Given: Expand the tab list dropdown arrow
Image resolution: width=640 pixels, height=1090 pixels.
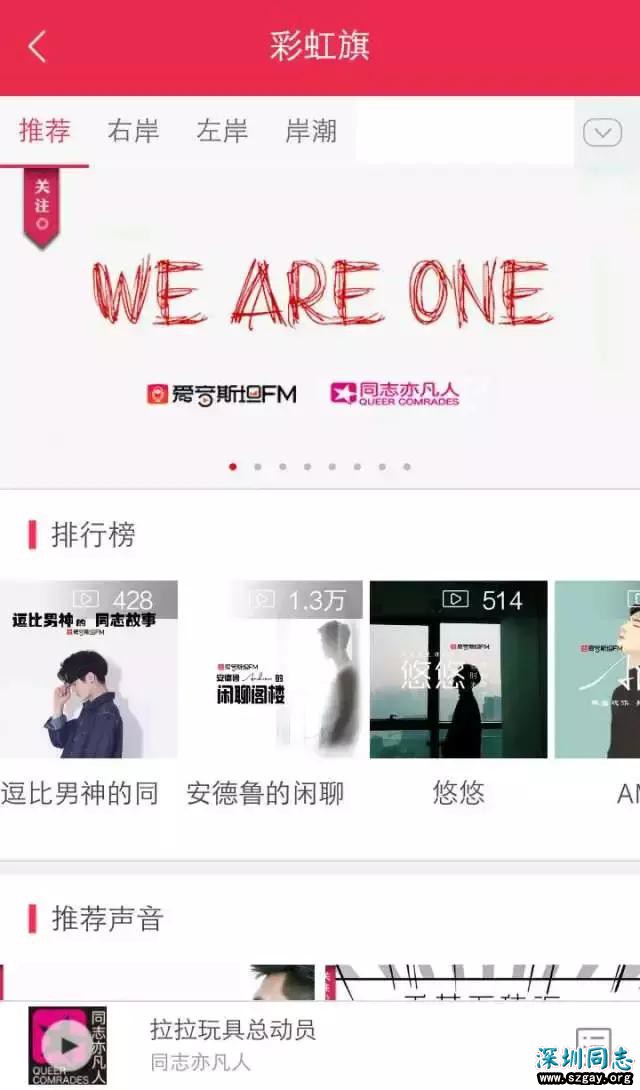Looking at the screenshot, I should click(x=602, y=132).
